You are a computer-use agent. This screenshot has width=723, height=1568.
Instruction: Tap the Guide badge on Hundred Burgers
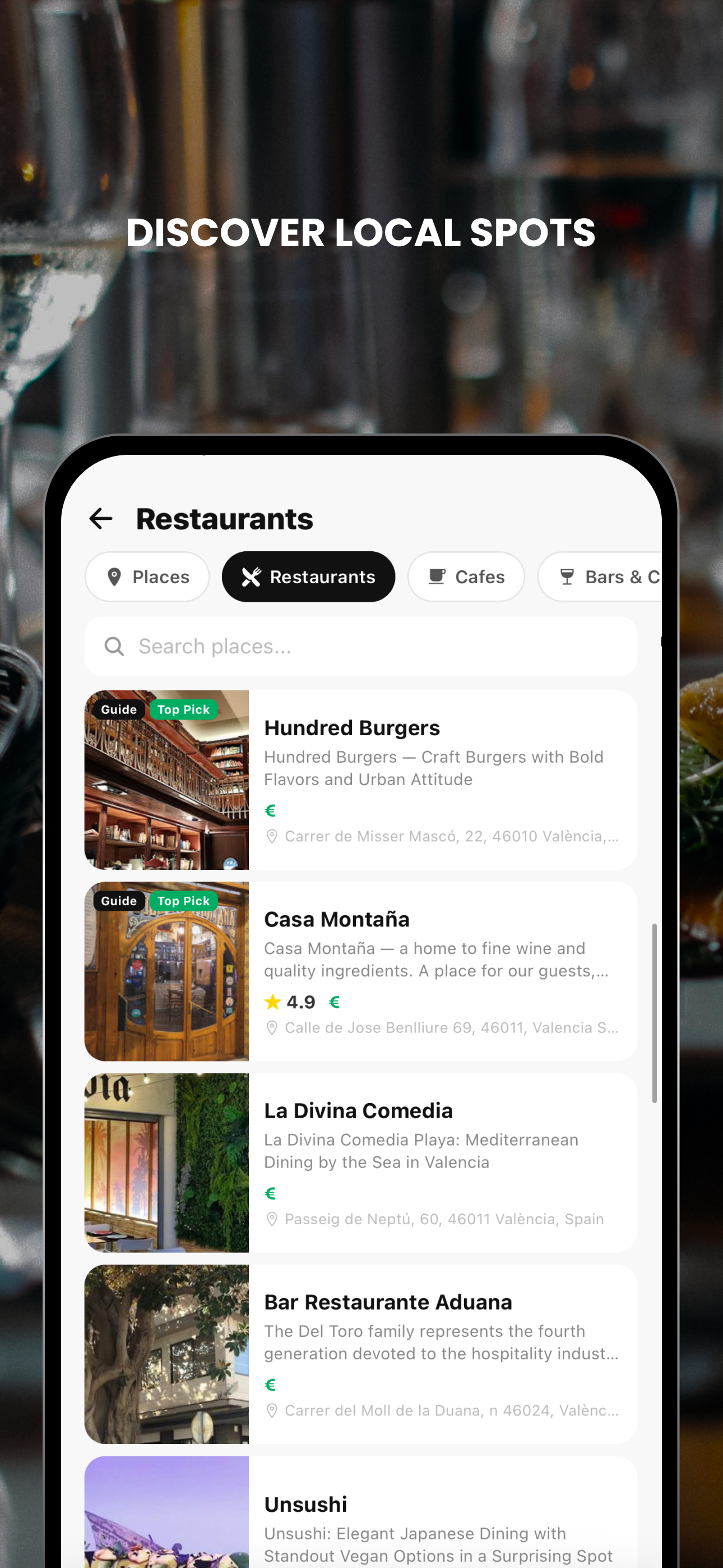pos(119,709)
